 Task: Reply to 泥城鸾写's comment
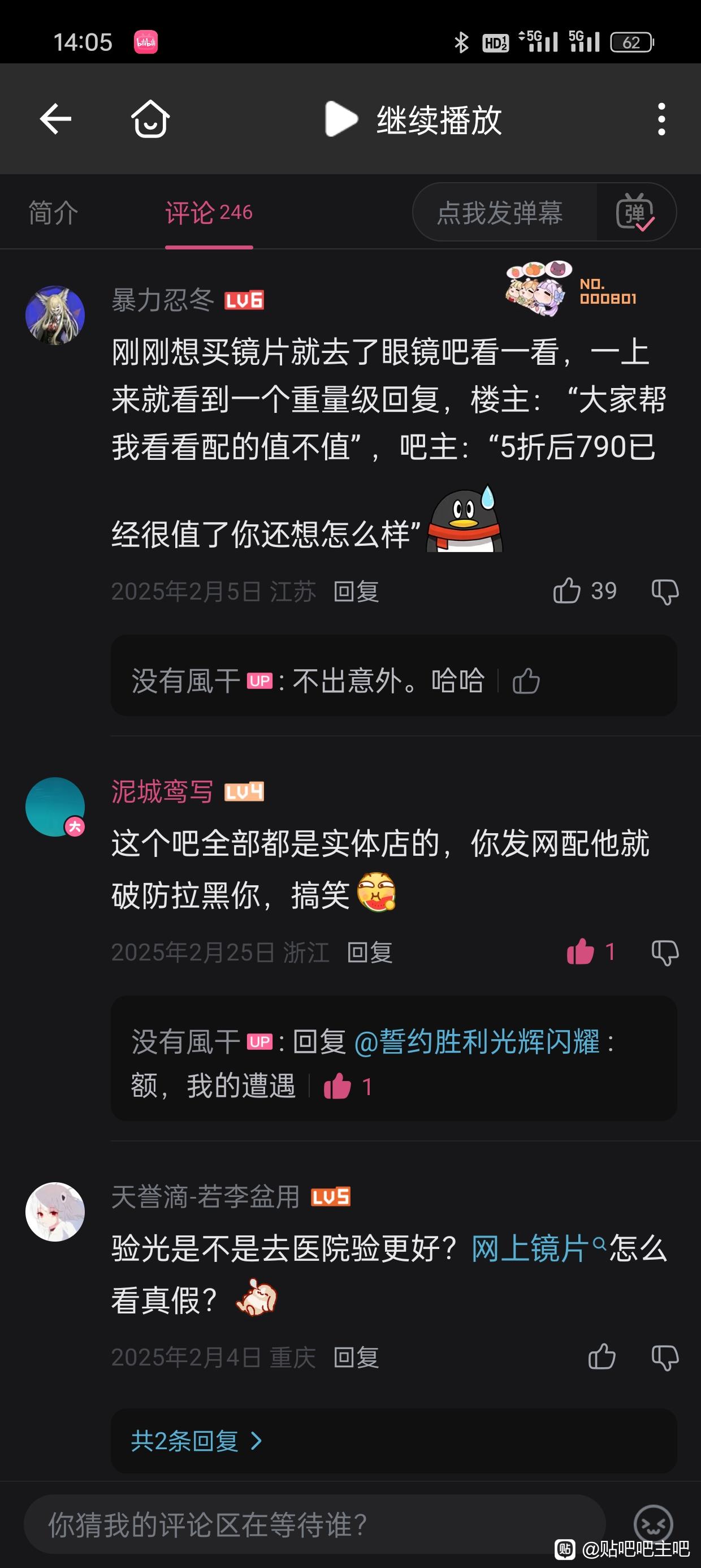point(369,953)
